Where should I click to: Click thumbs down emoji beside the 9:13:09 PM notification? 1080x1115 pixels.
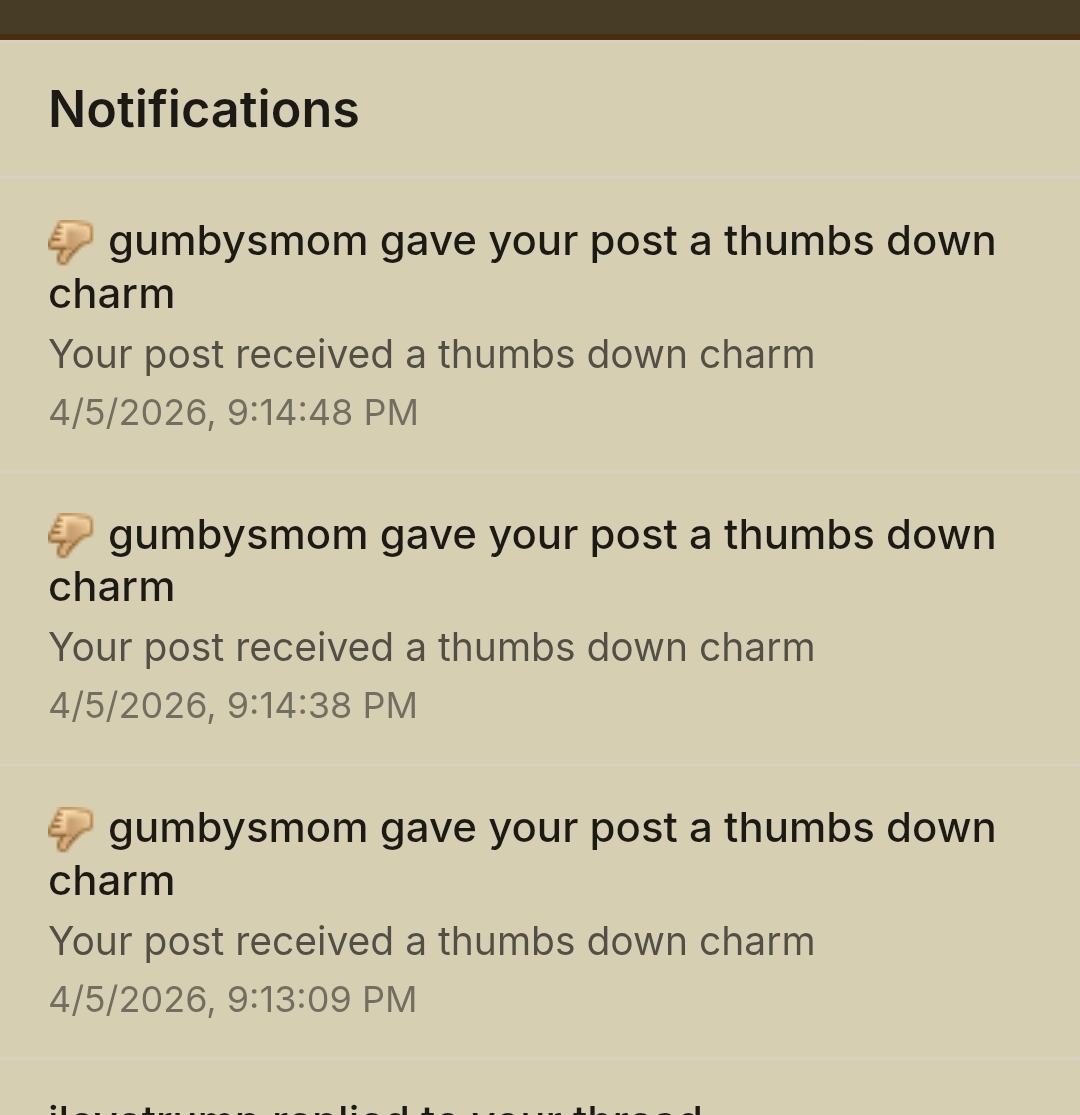click(x=72, y=828)
